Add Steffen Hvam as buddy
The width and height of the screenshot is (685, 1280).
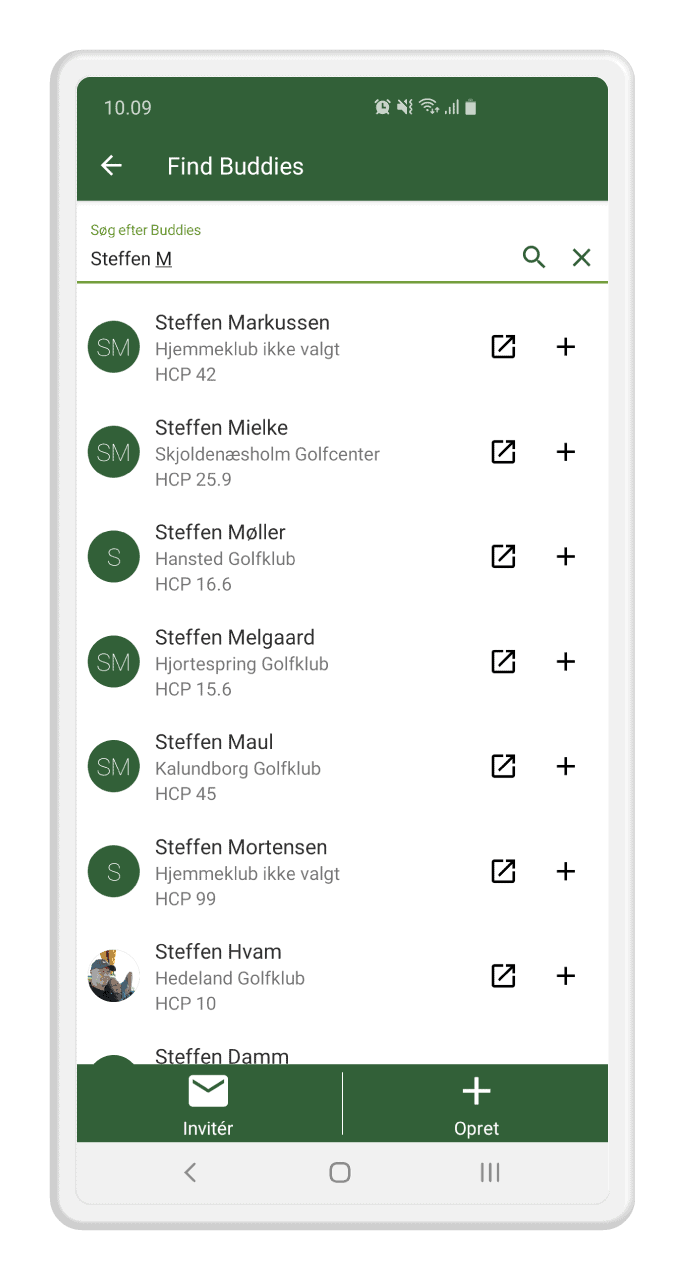coord(565,977)
